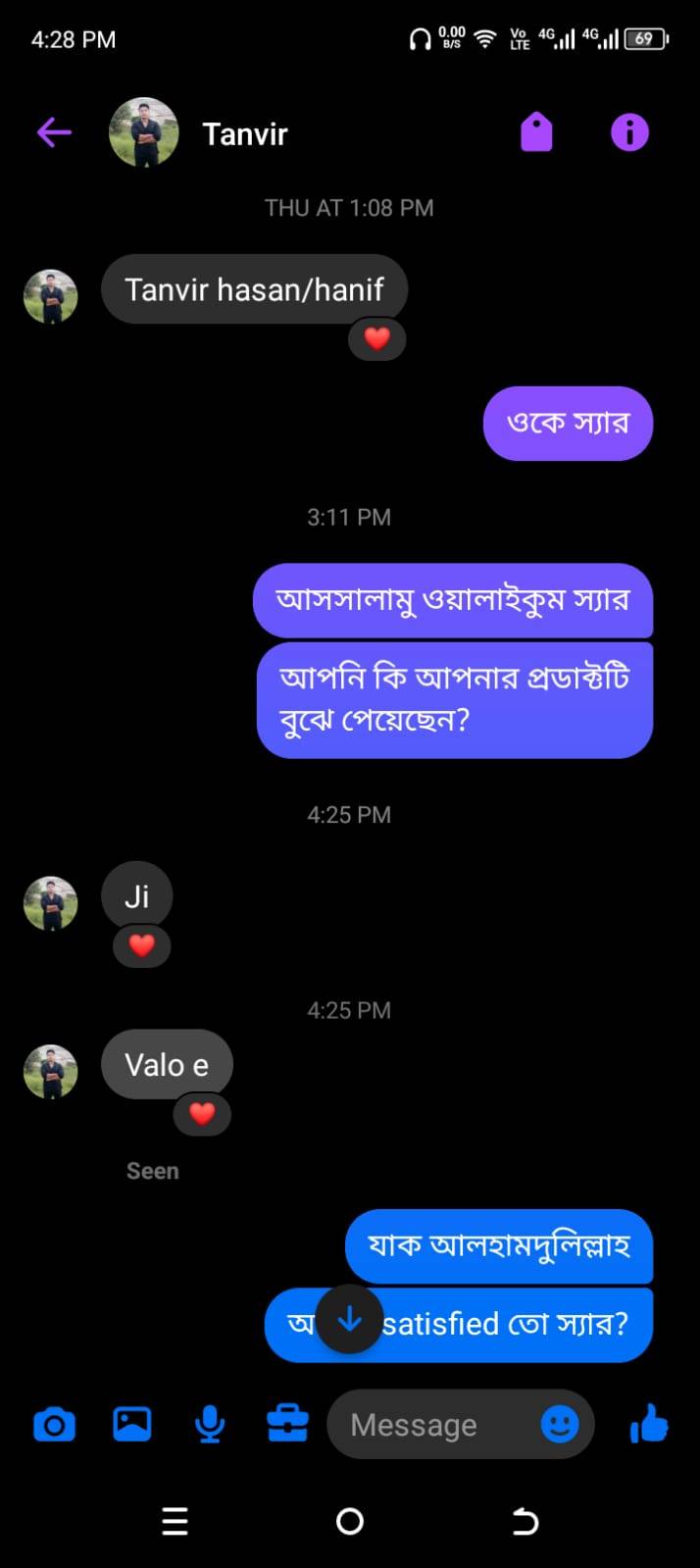View heart reaction on "Ji" message

pos(142,946)
